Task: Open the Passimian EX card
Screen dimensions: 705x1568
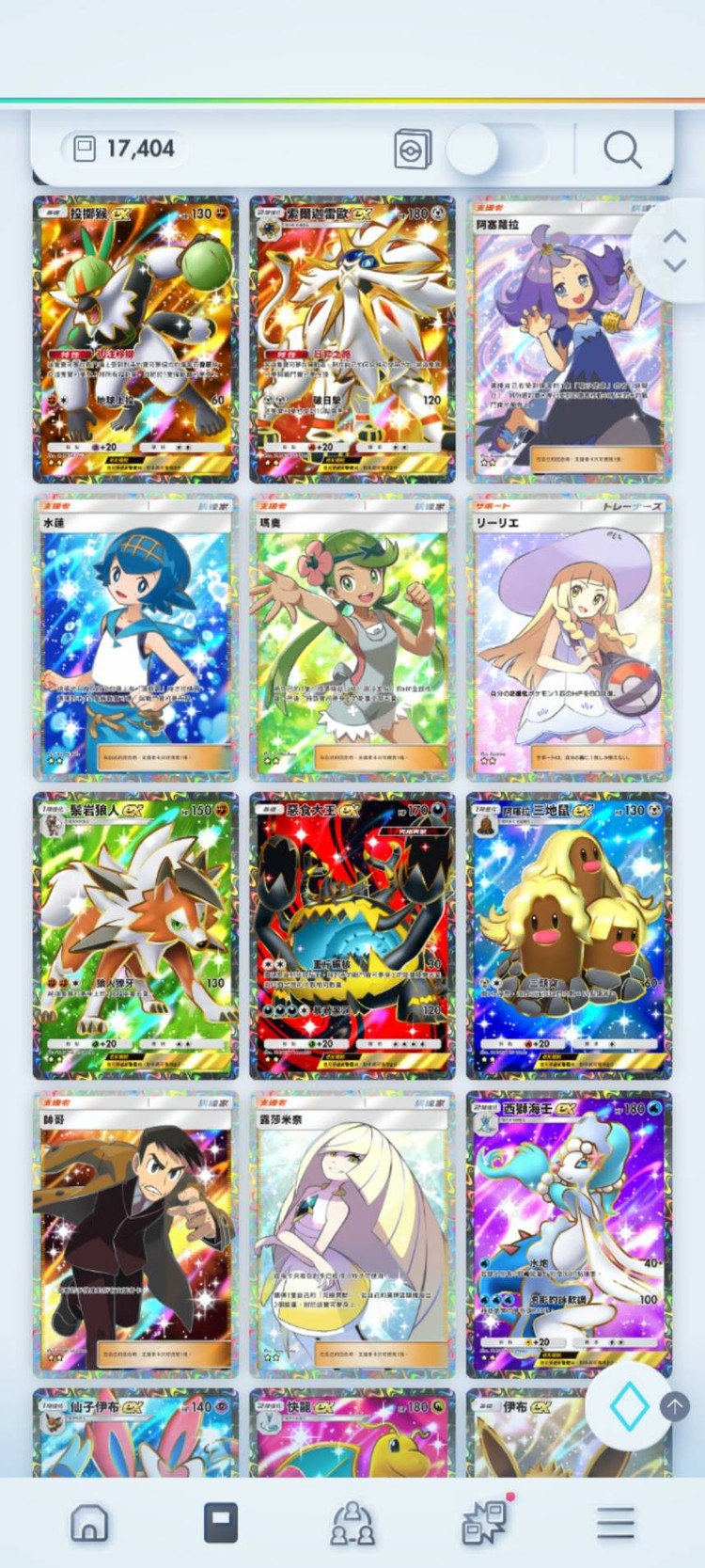Action: click(x=136, y=340)
